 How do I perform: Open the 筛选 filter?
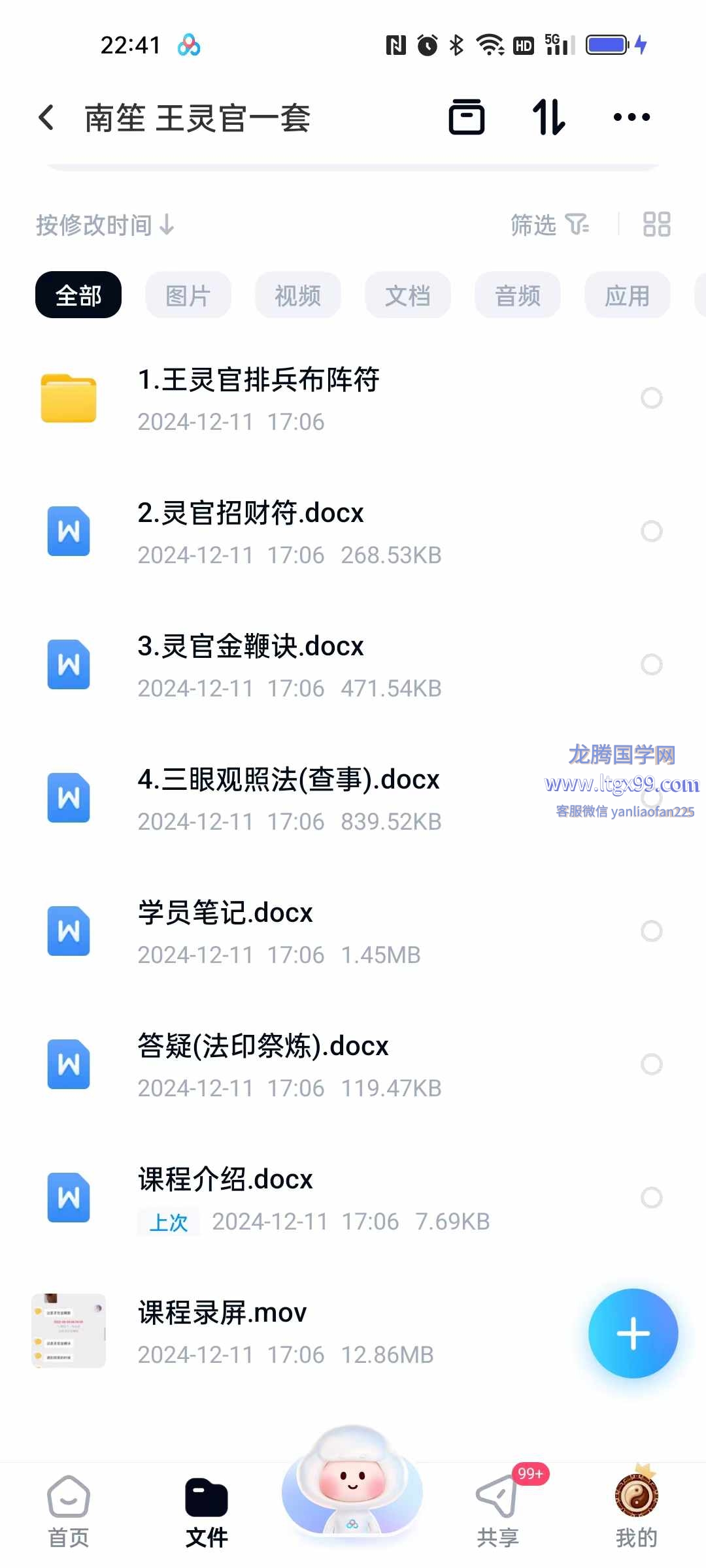click(x=550, y=225)
